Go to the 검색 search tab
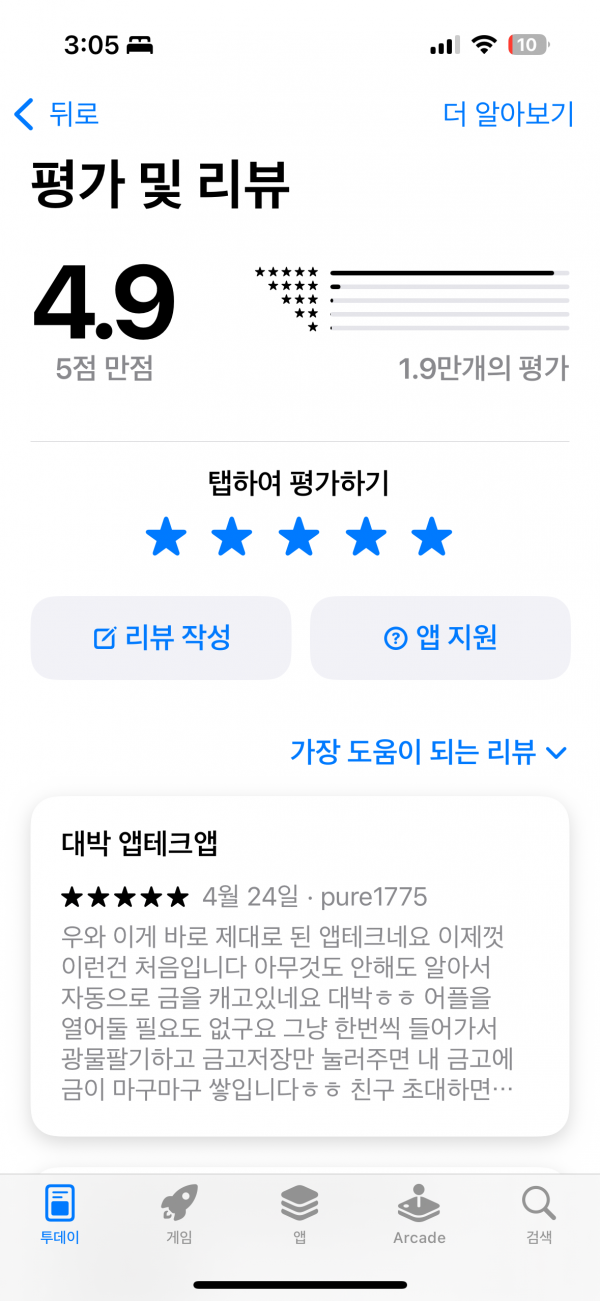 (539, 1214)
